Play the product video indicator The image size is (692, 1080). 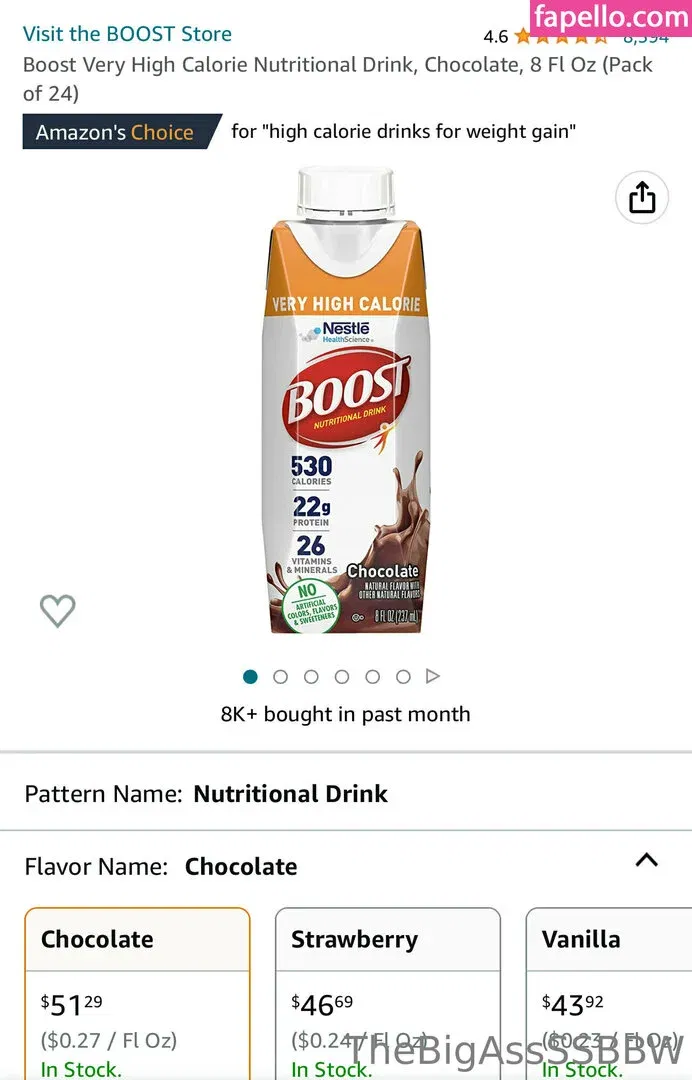[433, 677]
